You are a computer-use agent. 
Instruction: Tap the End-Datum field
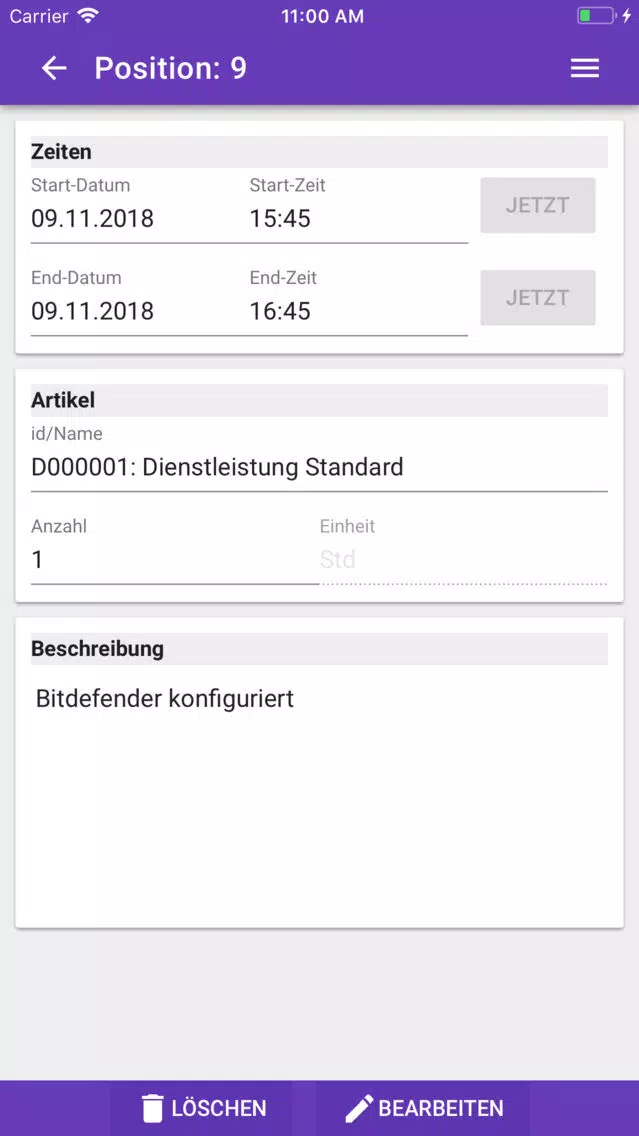[140, 301]
